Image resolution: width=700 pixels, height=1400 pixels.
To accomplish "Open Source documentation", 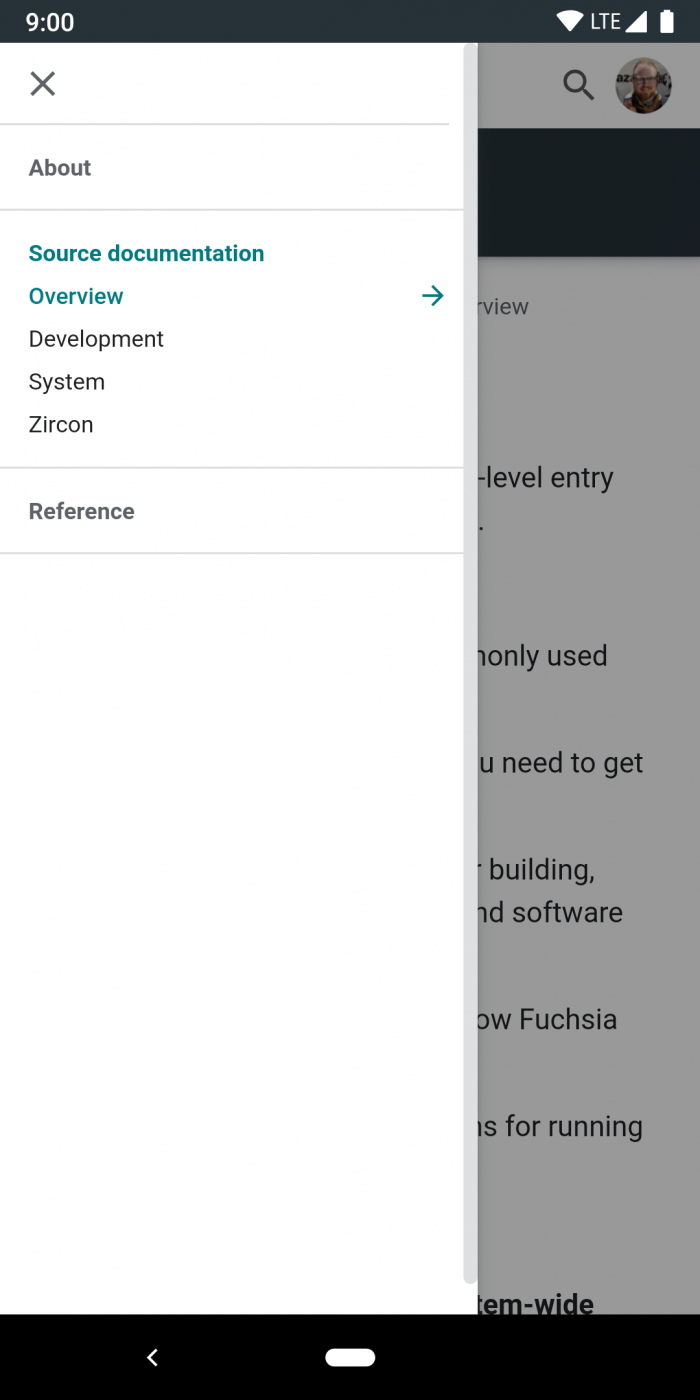I will tap(146, 253).
